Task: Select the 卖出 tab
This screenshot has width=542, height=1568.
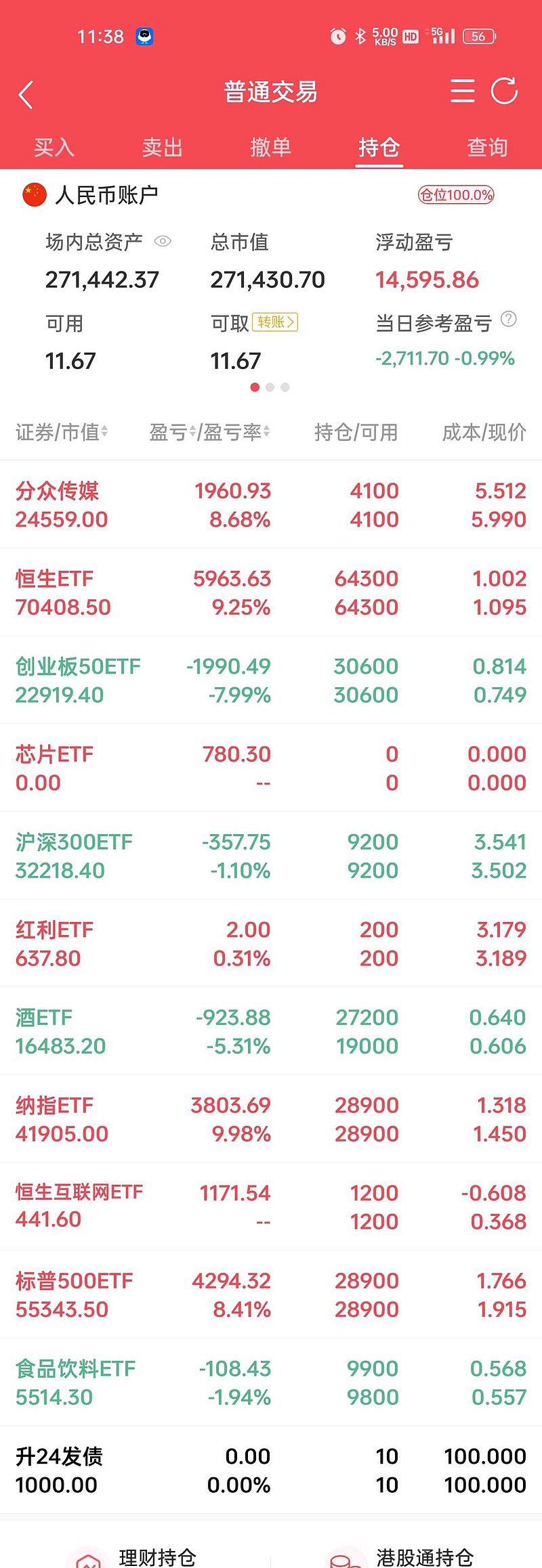Action: [162, 147]
